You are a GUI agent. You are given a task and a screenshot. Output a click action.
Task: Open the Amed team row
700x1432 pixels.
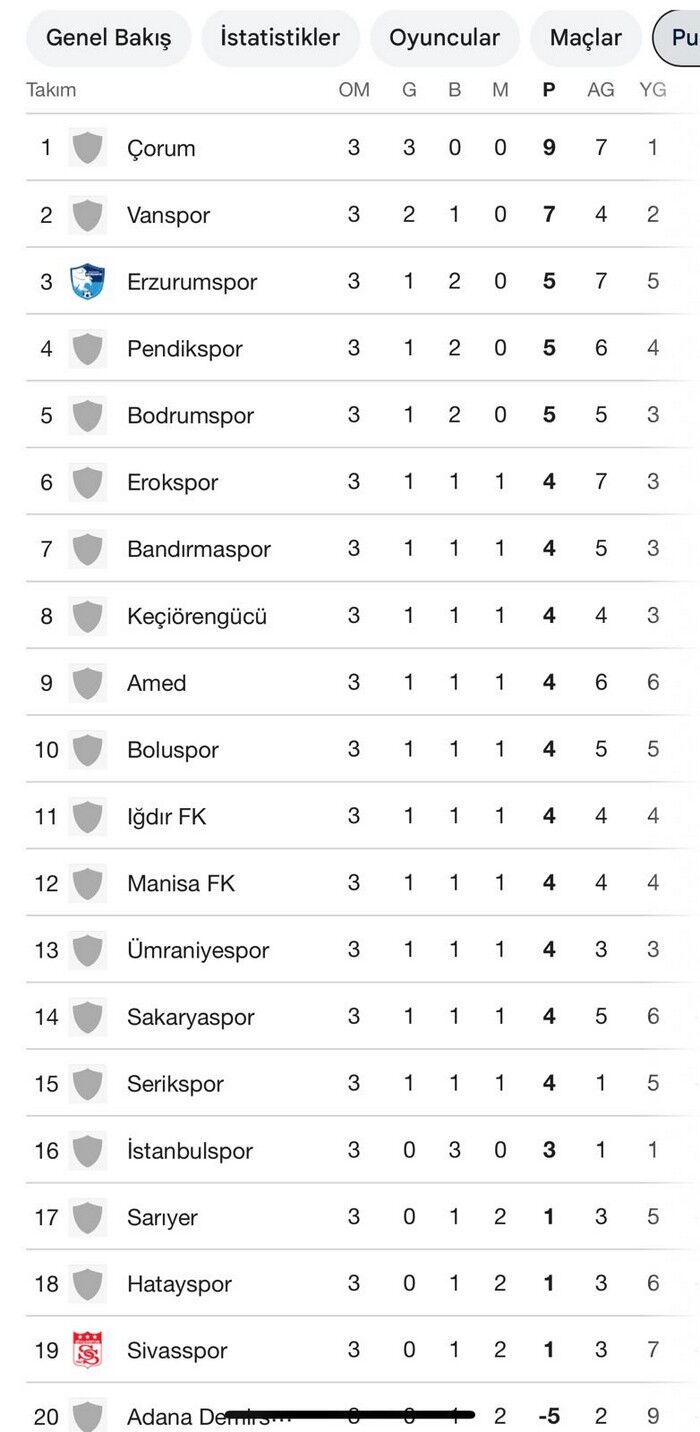click(x=362, y=683)
